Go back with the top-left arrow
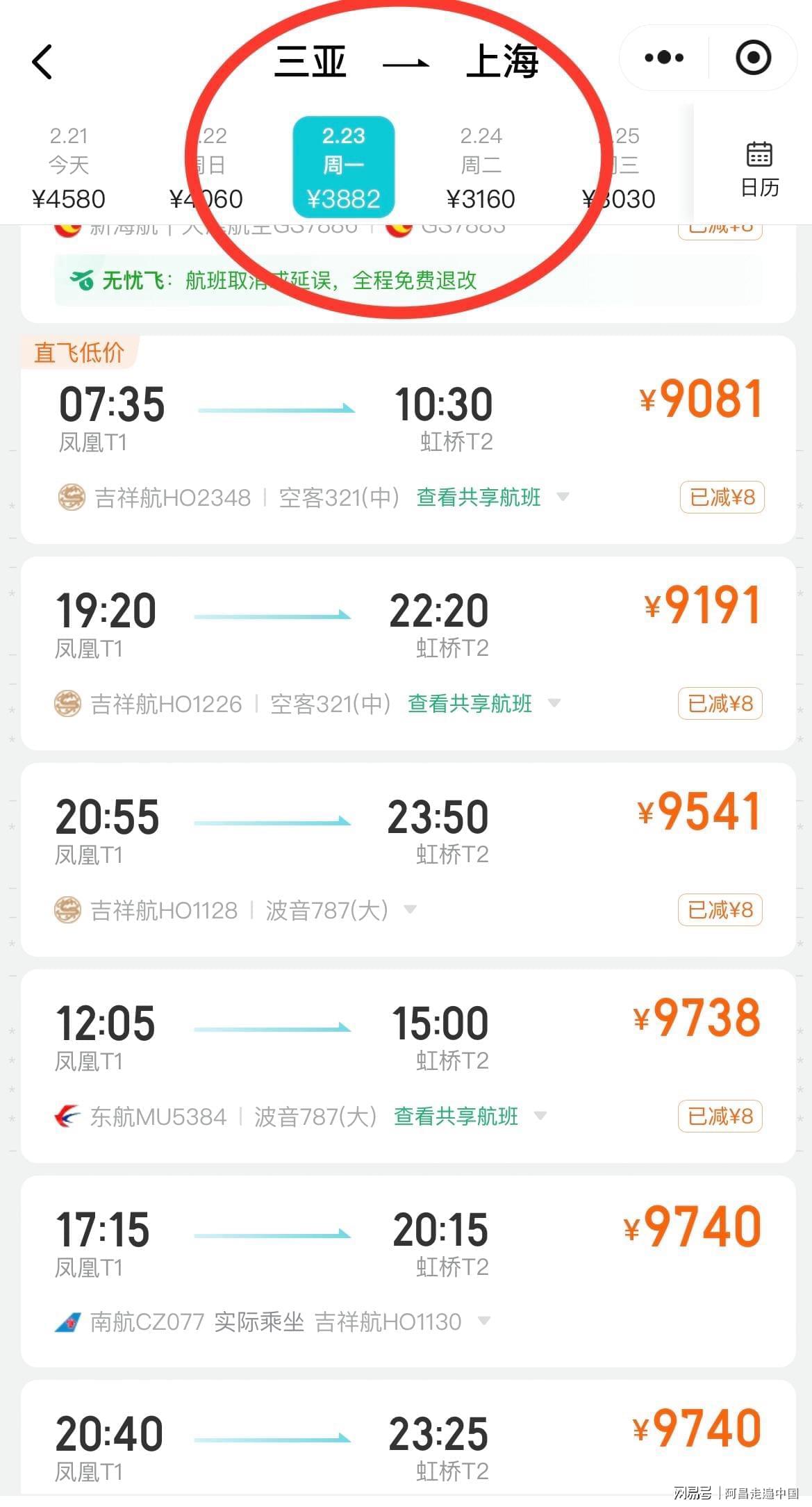Viewport: 812px width, 1507px height. point(42,62)
